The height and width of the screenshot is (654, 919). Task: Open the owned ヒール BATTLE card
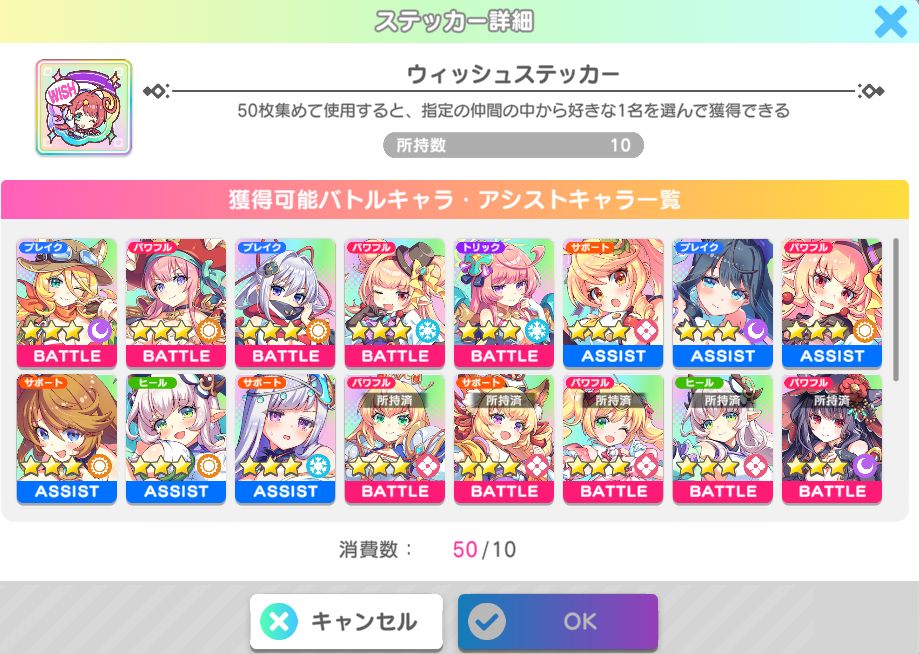click(723, 438)
